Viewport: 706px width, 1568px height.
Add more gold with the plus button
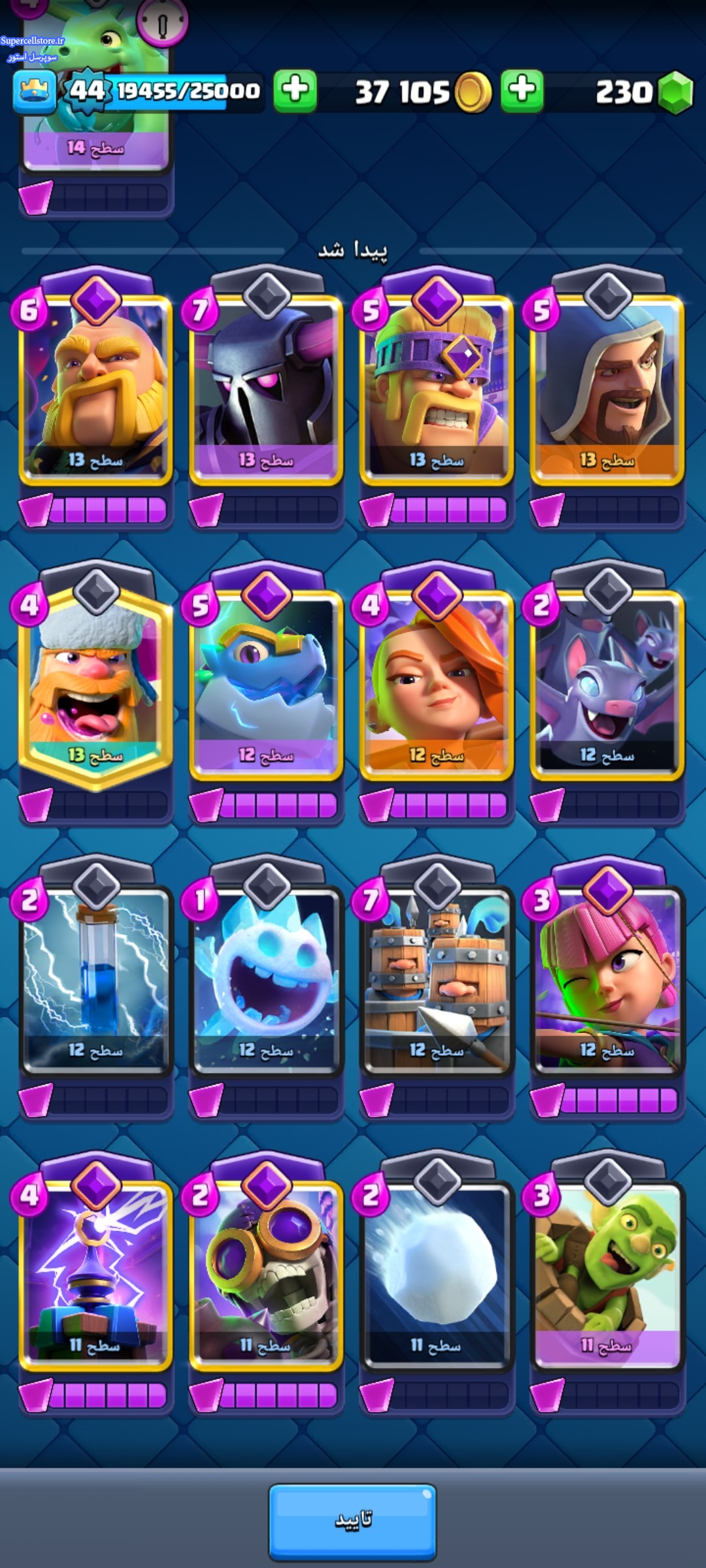522,90
